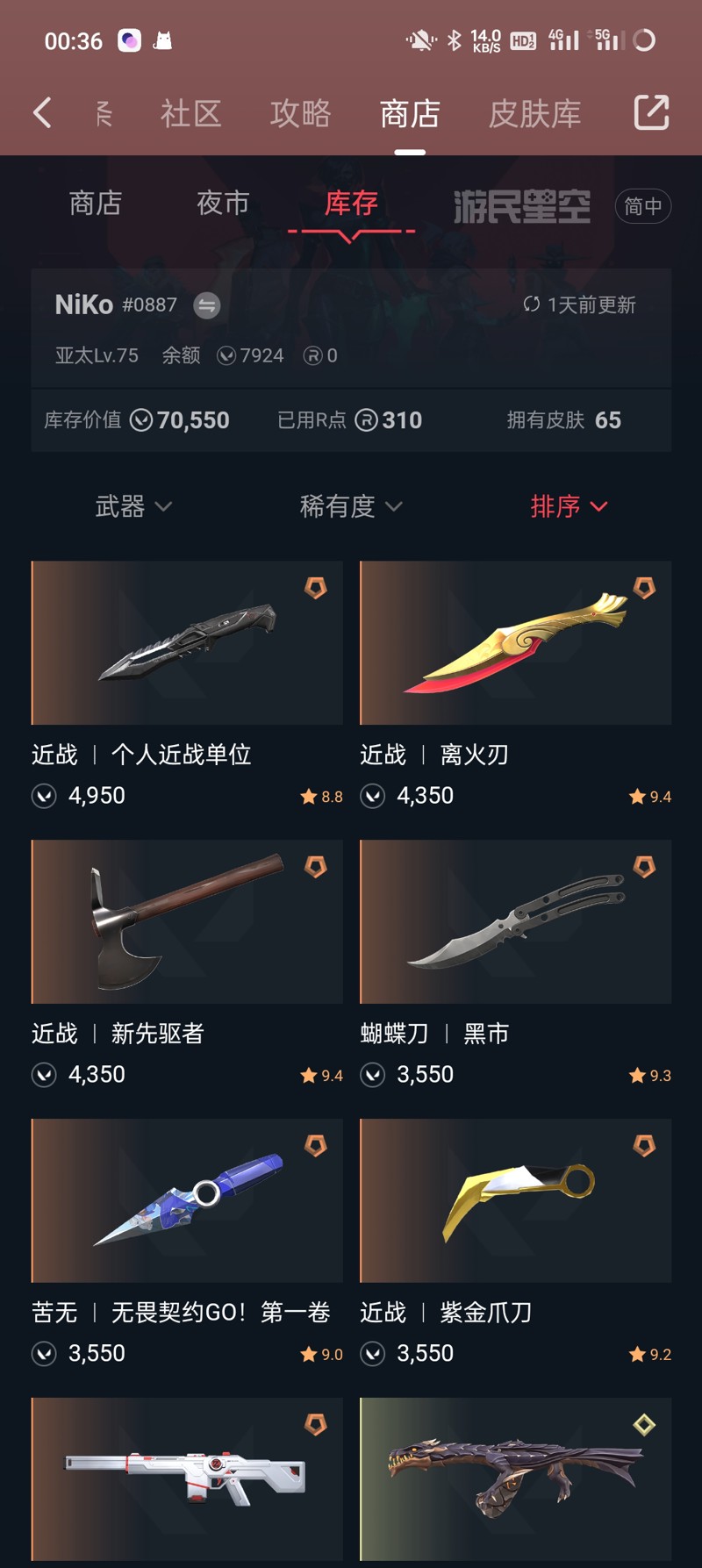This screenshot has width=702, height=1568.
Task: Open the share/external link icon
Action: pos(651,112)
